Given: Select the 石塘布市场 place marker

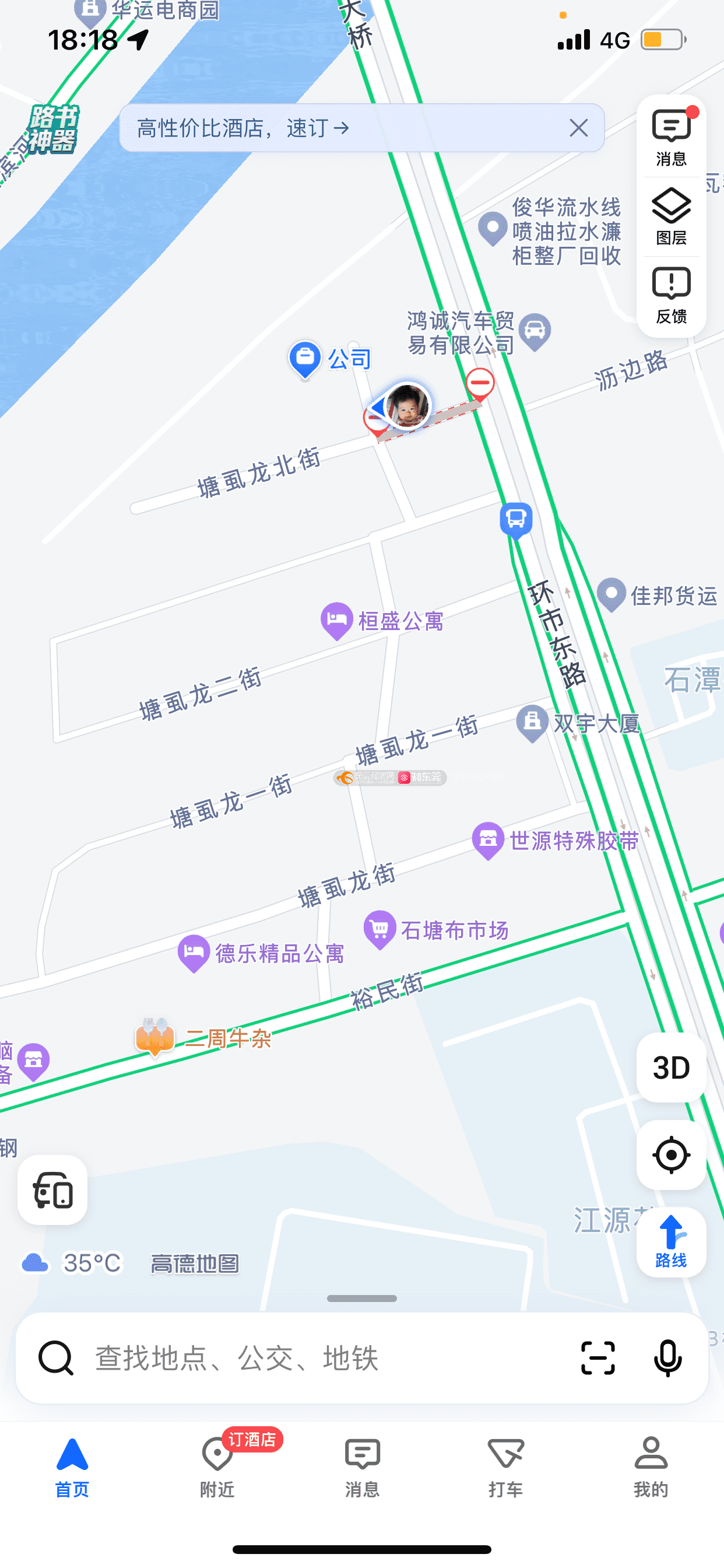Looking at the screenshot, I should (379, 929).
